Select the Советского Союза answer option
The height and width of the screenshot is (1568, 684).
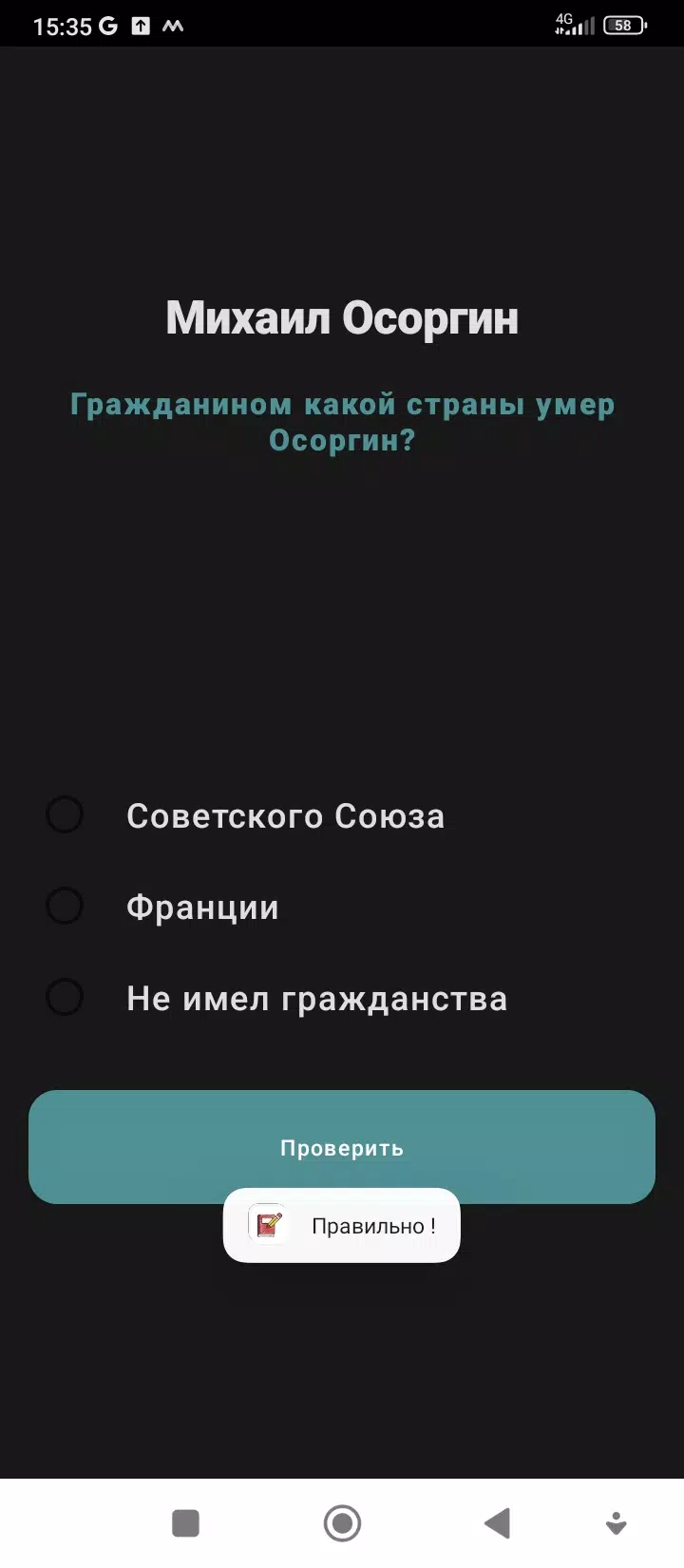(65, 815)
